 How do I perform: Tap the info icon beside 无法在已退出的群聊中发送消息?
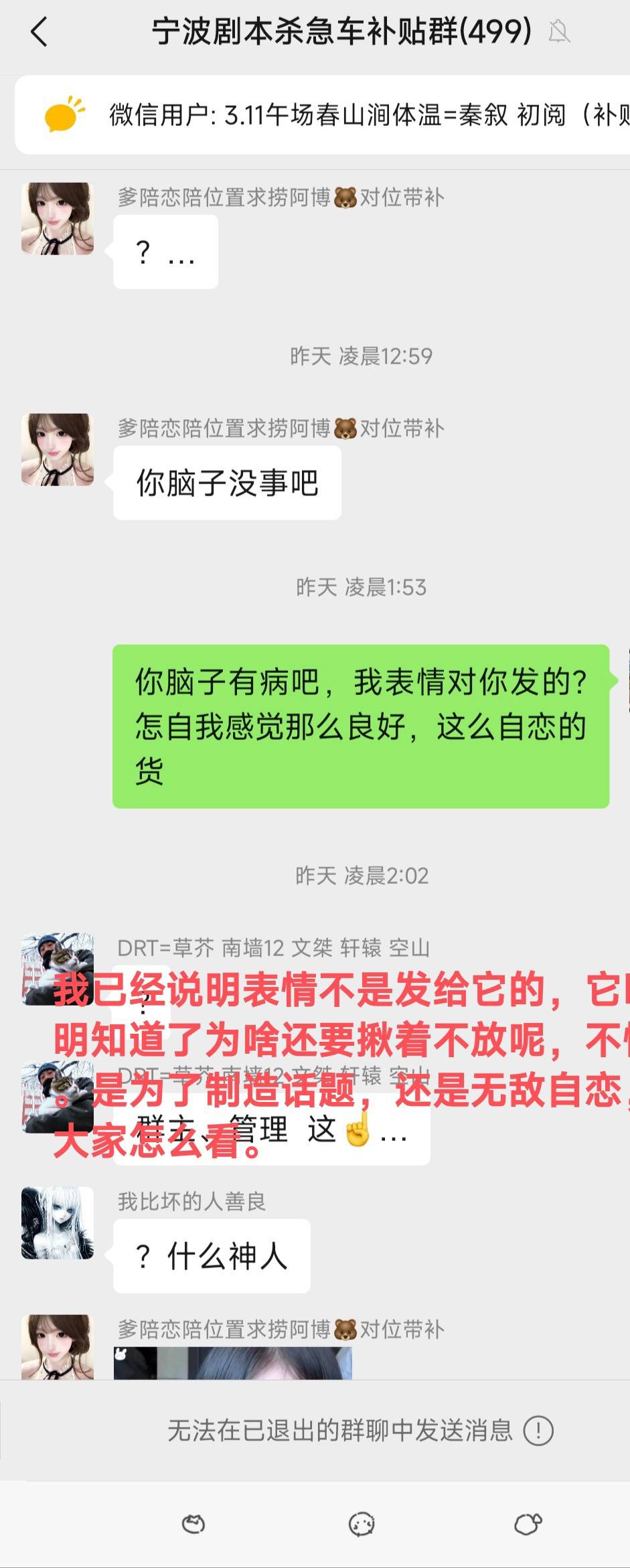[538, 1431]
